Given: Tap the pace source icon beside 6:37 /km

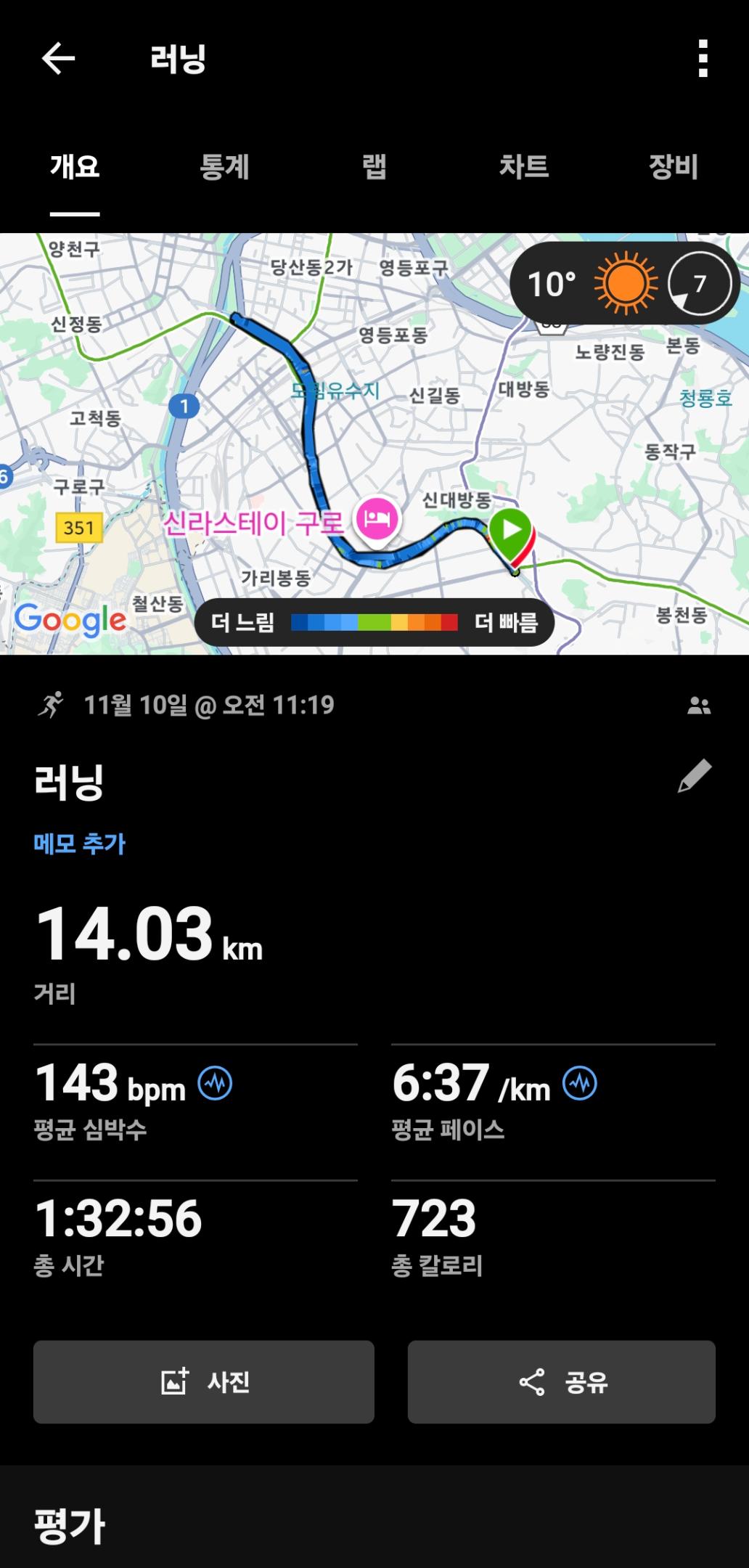Looking at the screenshot, I should [x=578, y=1082].
